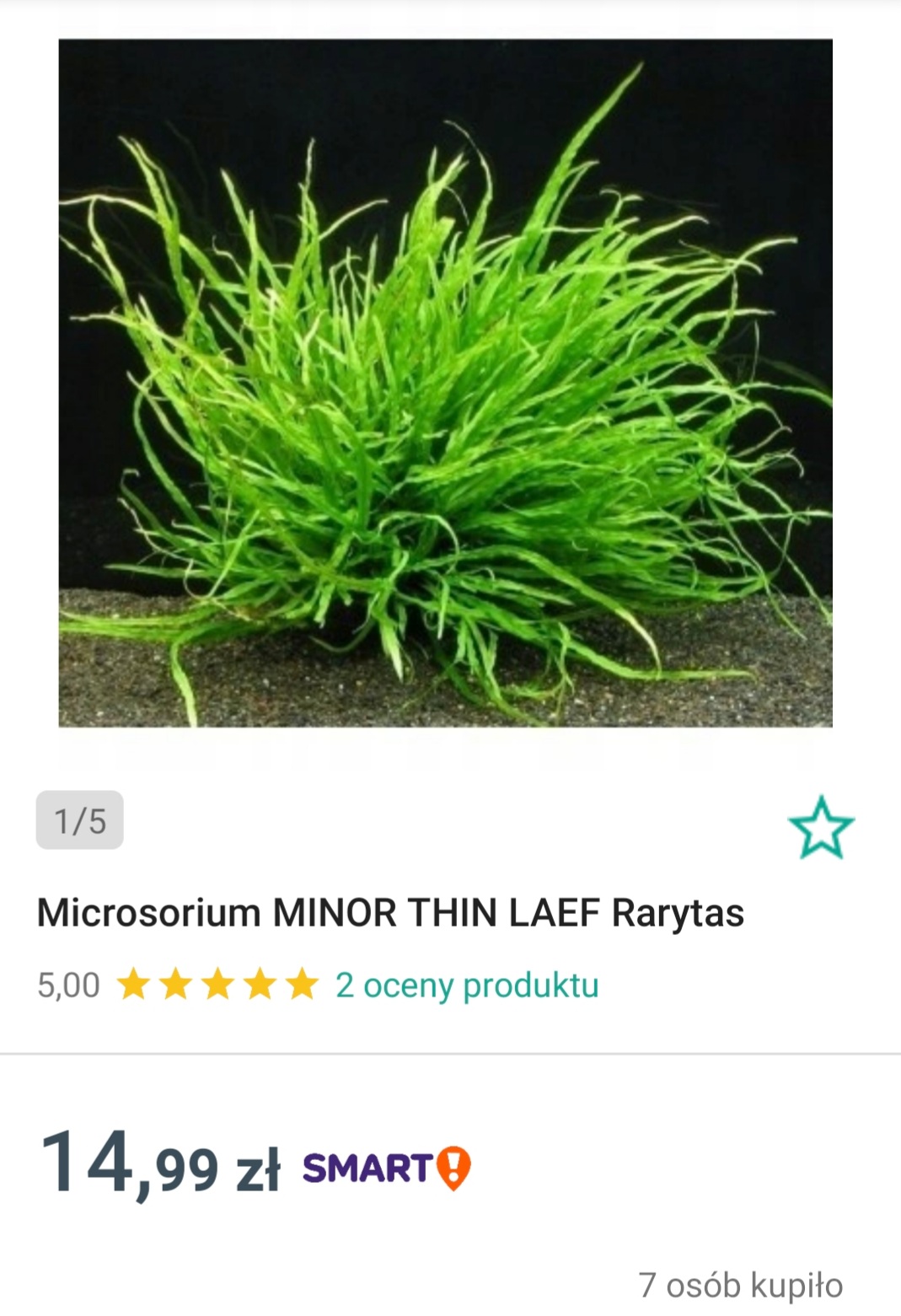Open the "2 oceny produktu" reviews link
Screen dimensions: 901x1316
pos(467,985)
